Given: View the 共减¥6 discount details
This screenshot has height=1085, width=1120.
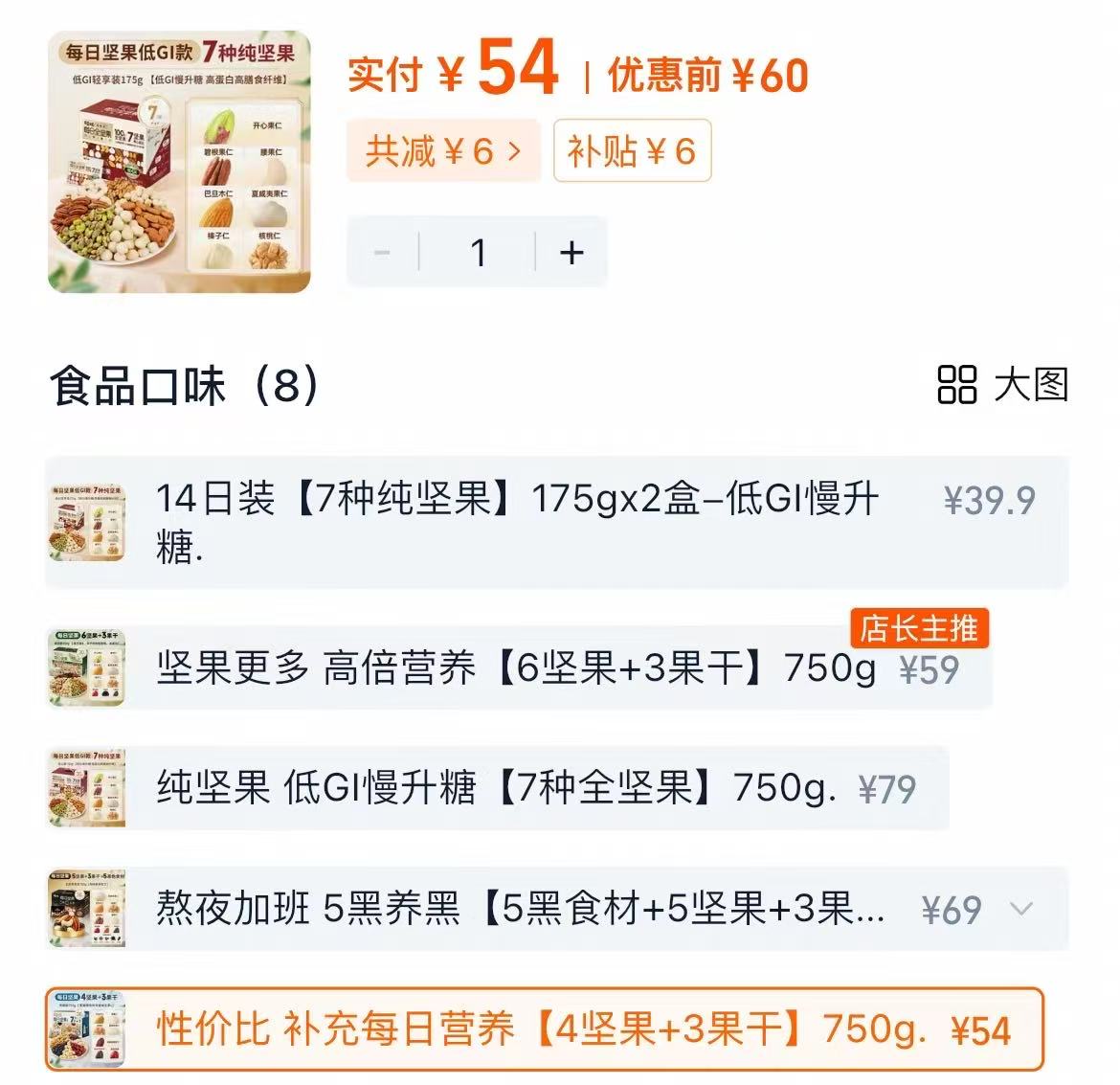Looking at the screenshot, I should [443, 151].
